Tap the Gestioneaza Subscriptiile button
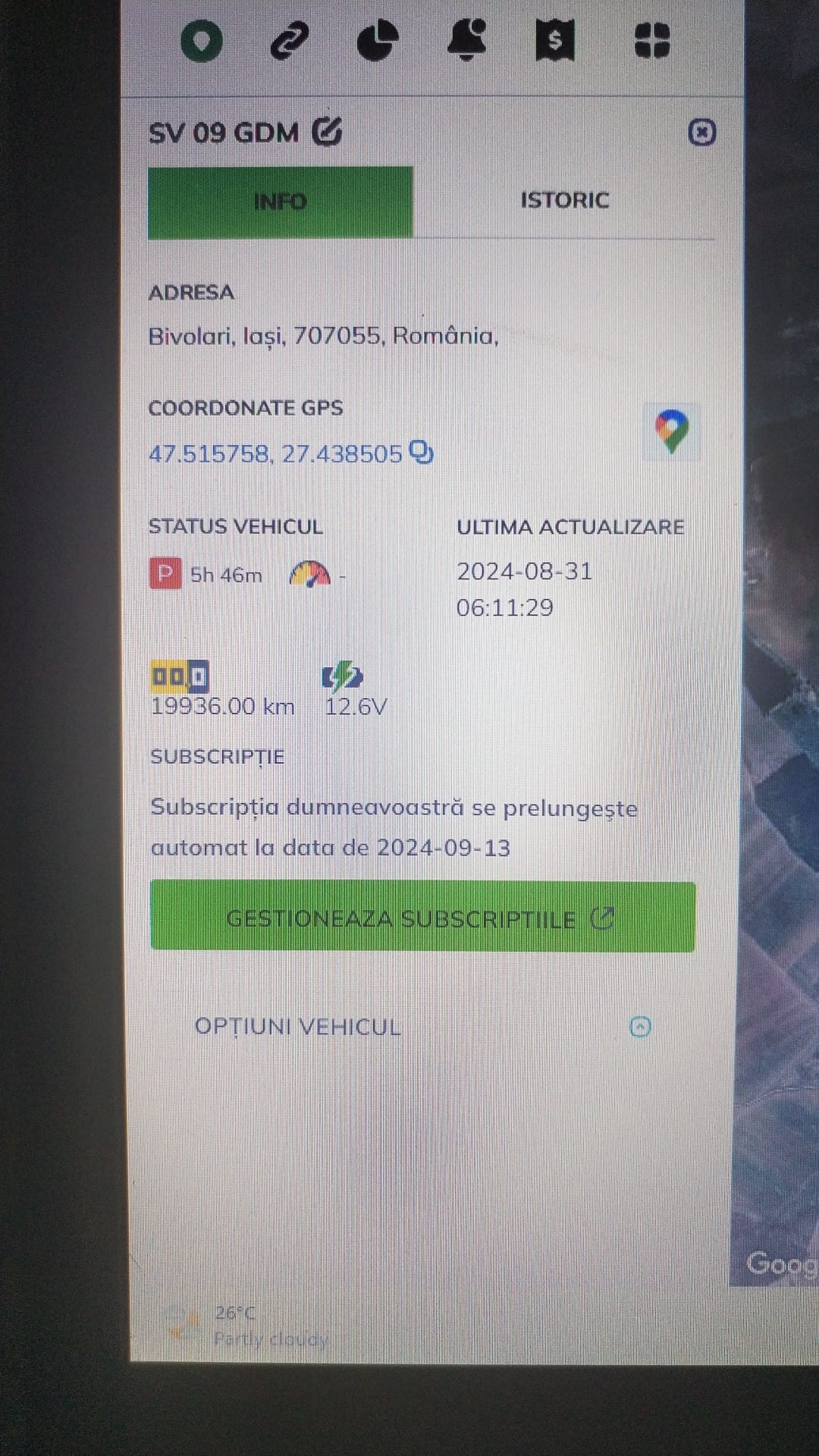 (422, 918)
